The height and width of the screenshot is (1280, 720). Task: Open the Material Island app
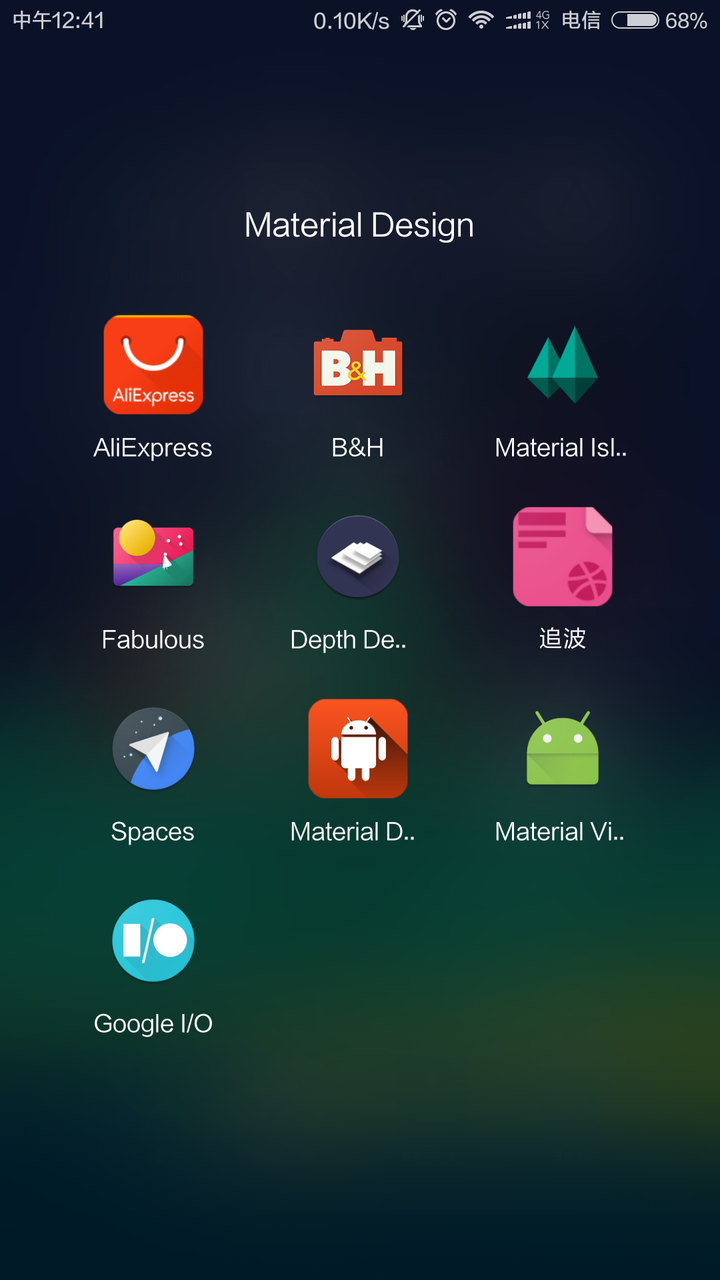point(562,364)
